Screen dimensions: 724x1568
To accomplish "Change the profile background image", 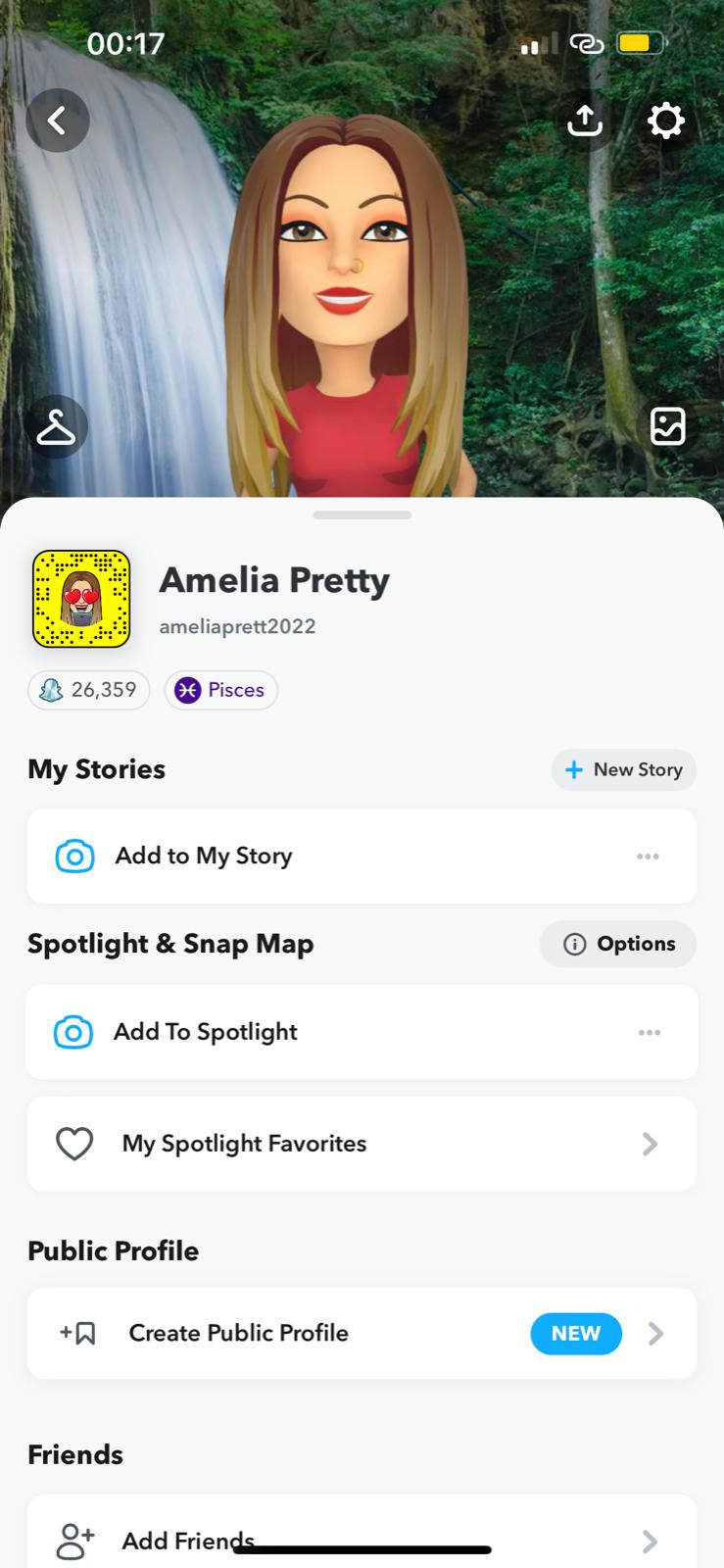I will 667,426.
